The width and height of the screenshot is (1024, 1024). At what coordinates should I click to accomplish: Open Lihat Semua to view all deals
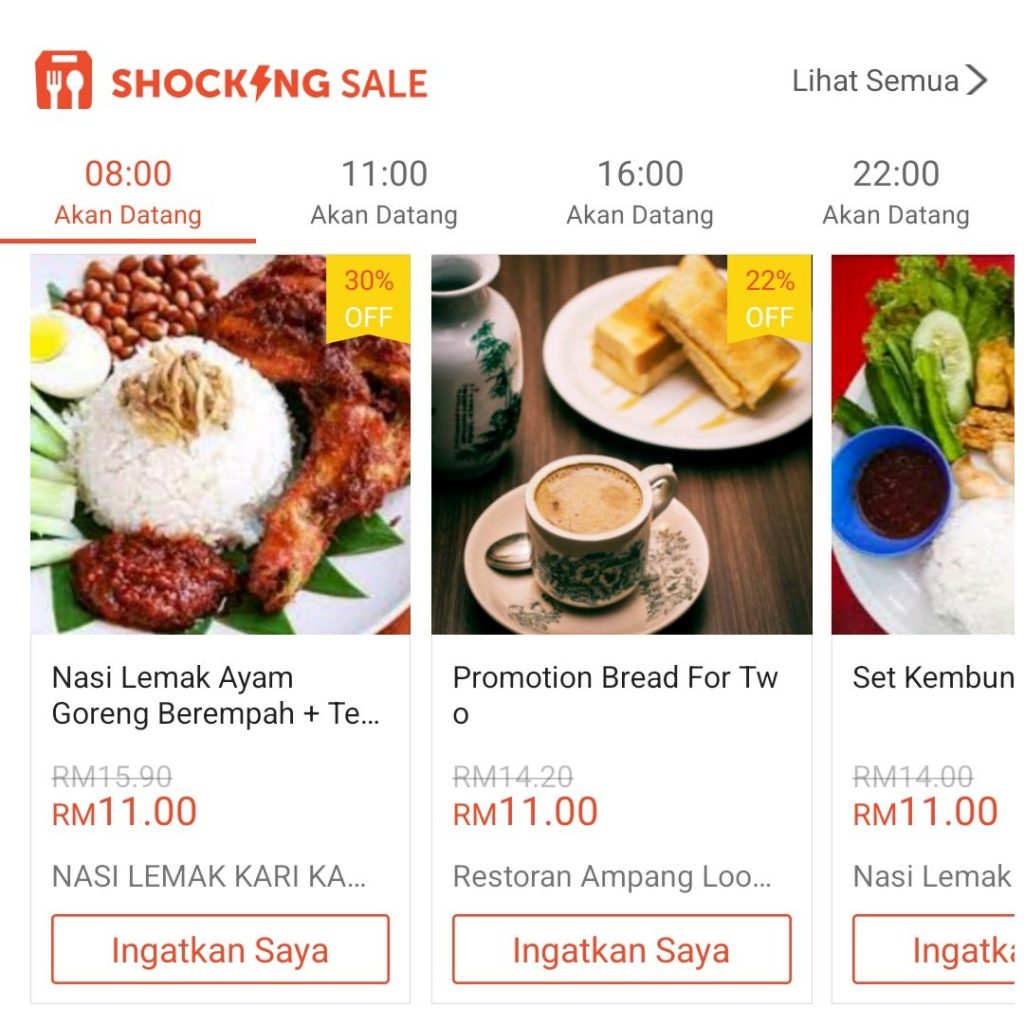(x=889, y=81)
